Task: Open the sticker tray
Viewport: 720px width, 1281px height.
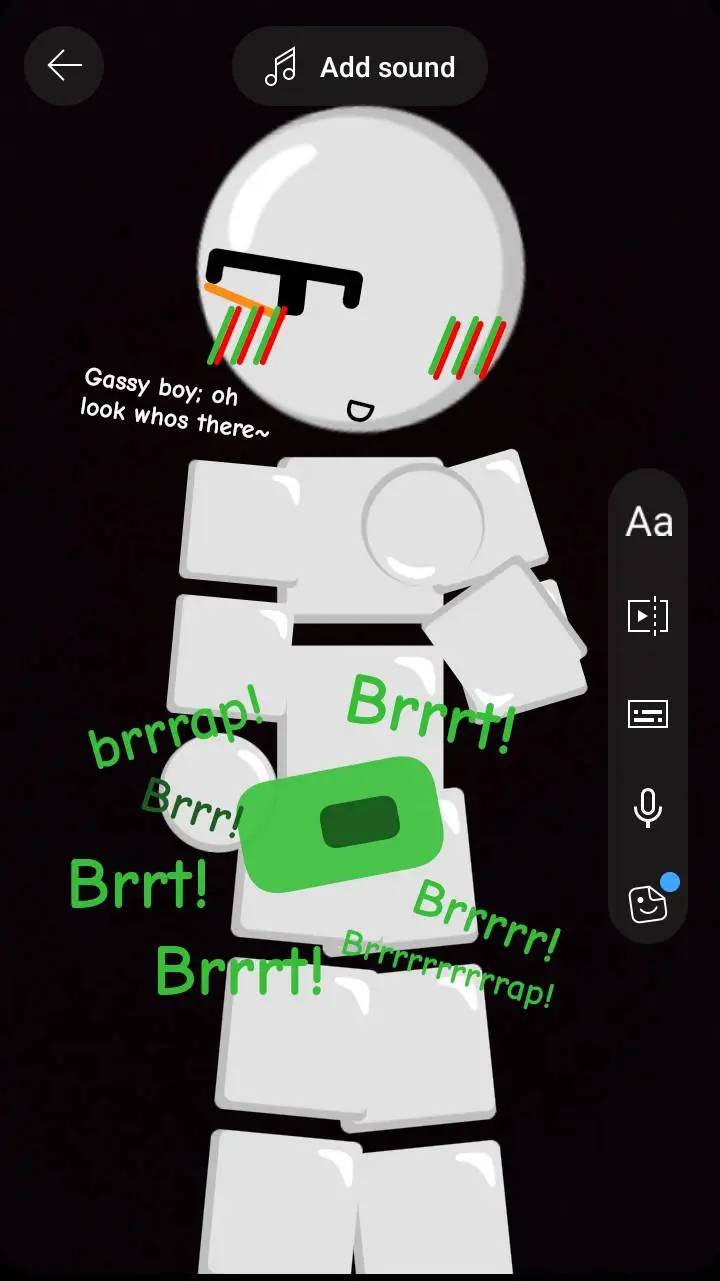Action: pyautogui.click(x=648, y=905)
